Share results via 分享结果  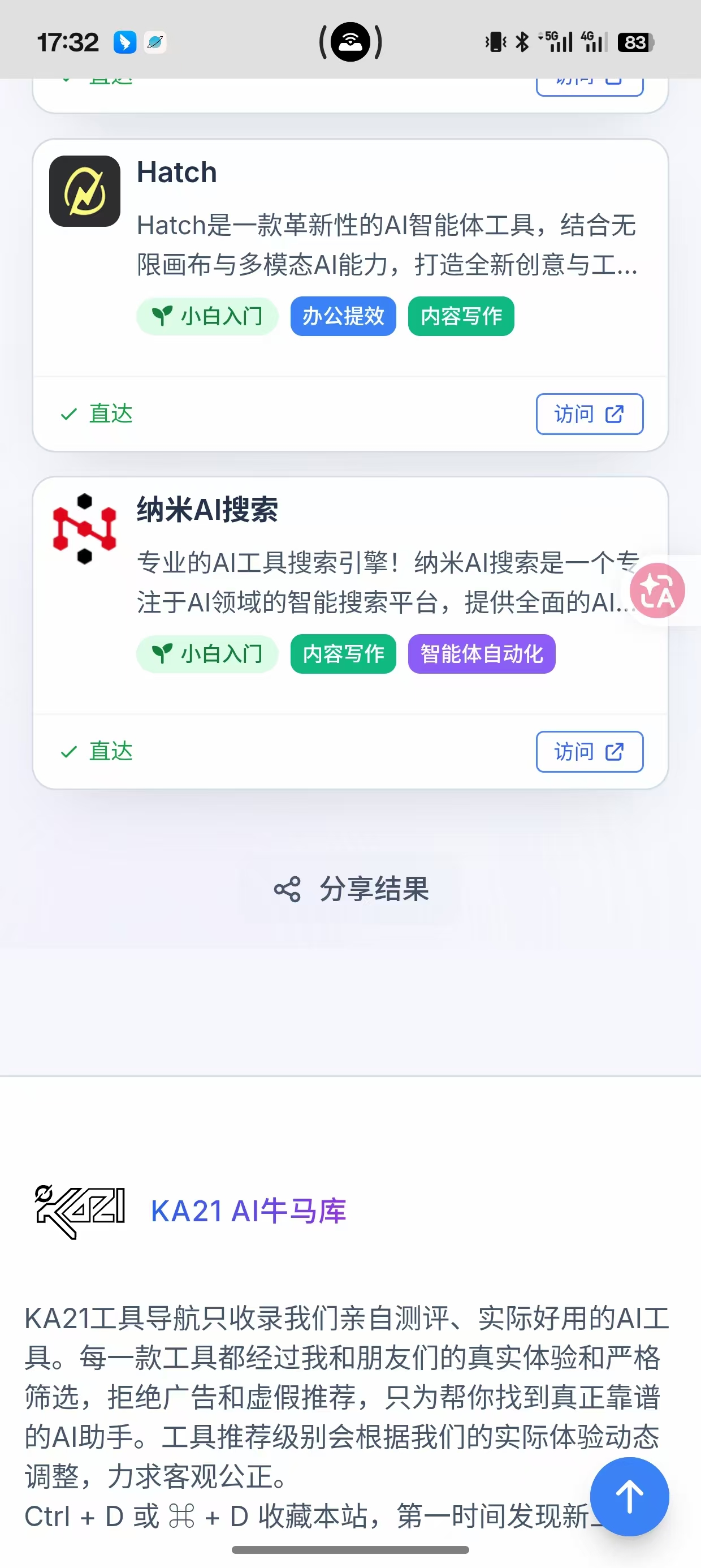pyautogui.click(x=351, y=889)
